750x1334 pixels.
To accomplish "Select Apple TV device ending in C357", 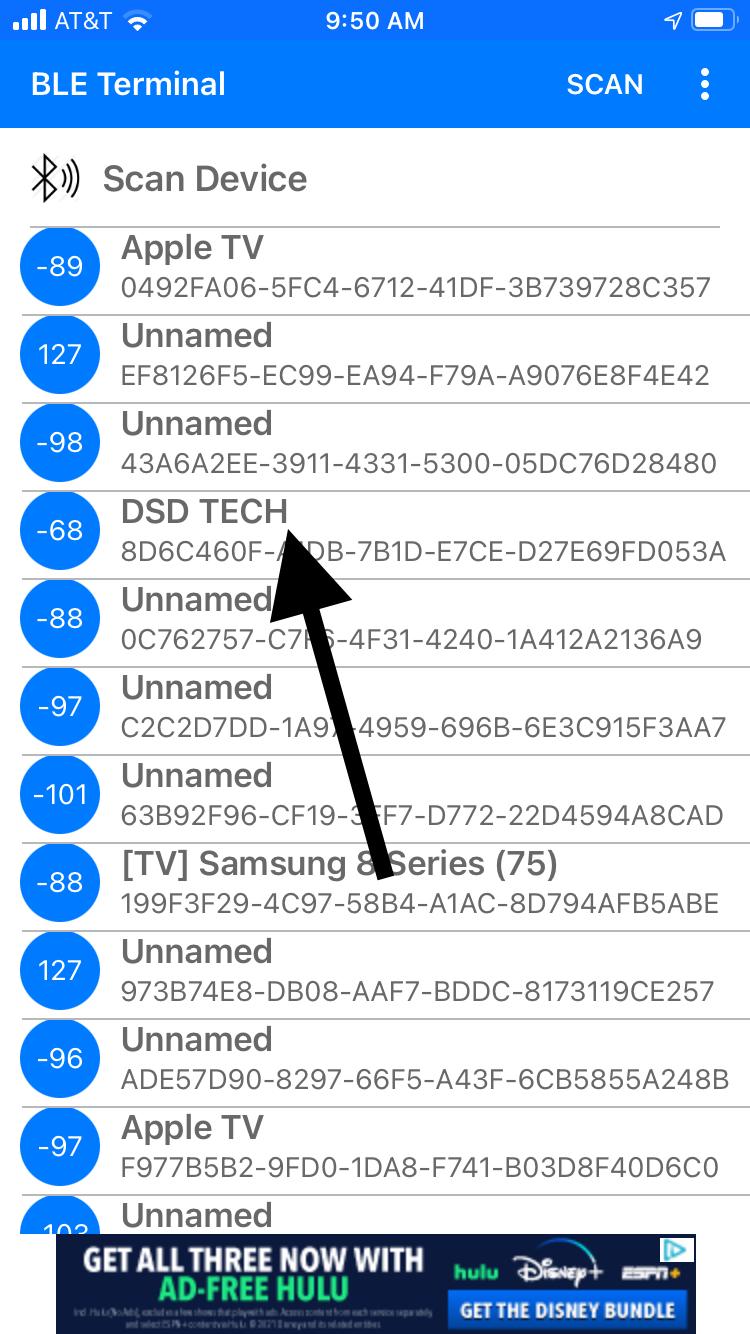I will [400, 267].
